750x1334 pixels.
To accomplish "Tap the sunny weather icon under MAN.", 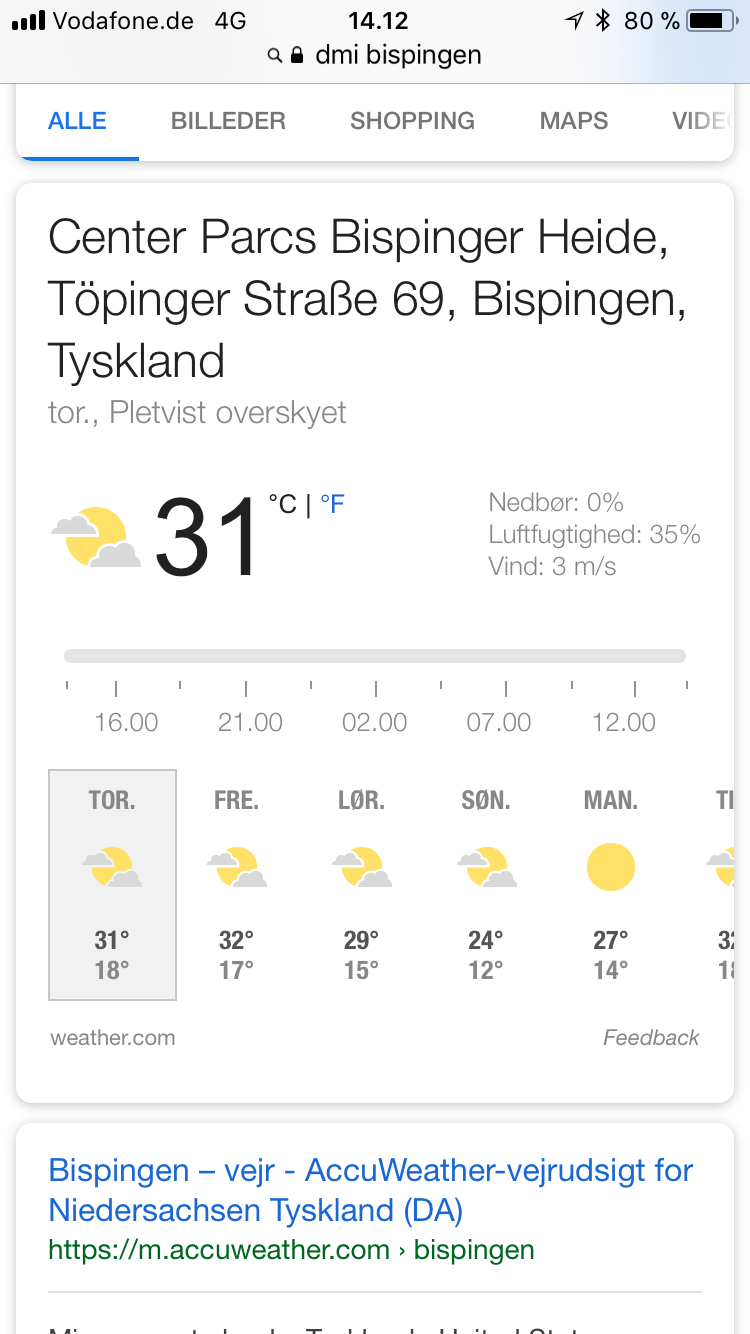I will tap(611, 868).
